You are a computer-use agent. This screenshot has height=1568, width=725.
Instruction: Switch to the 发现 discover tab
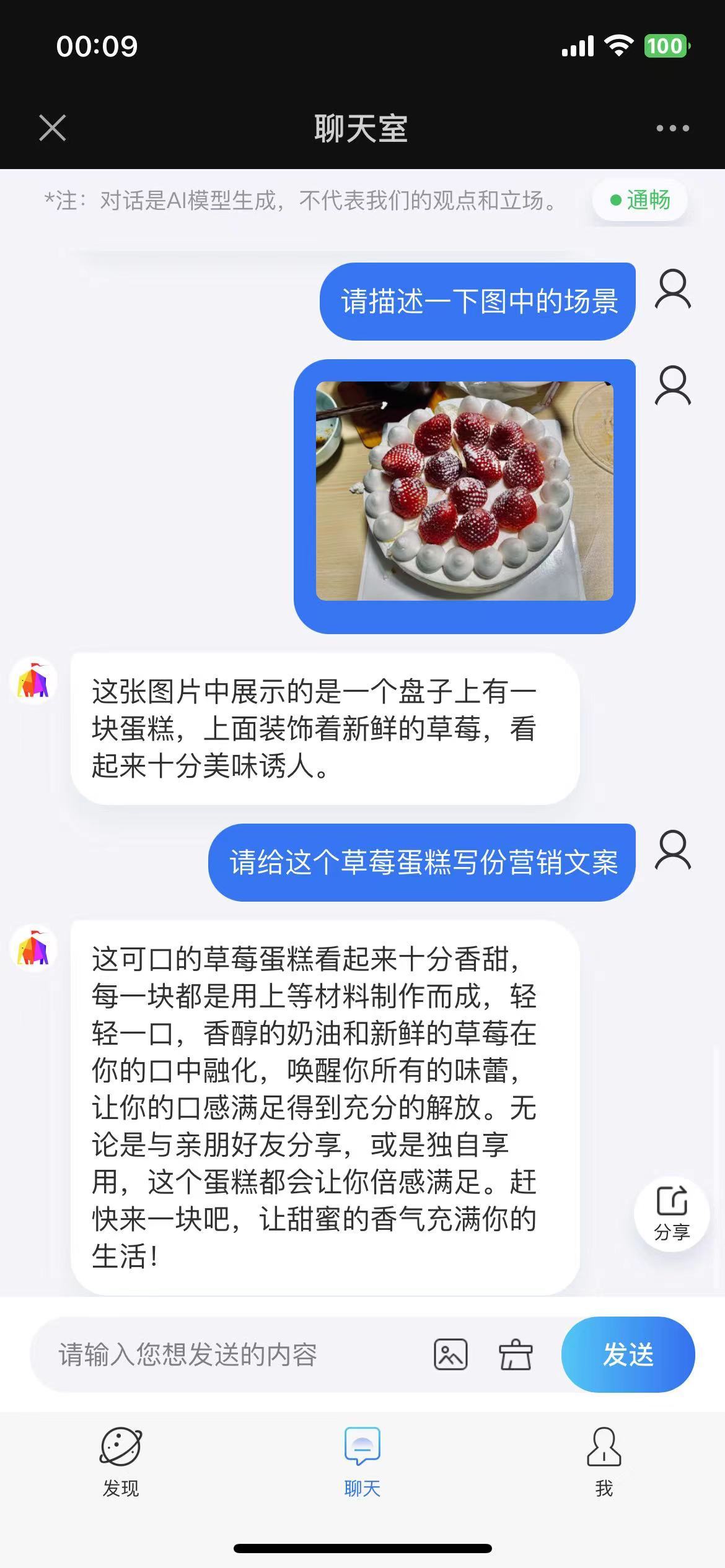coord(121,1461)
